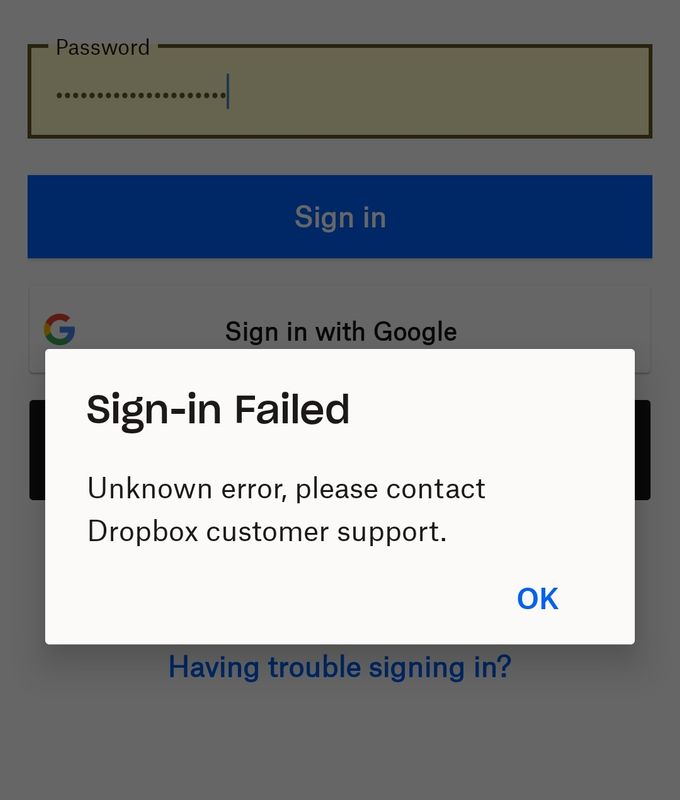This screenshot has height=800, width=680.
Task: Tap the blue Sign in button
Action: coord(340,217)
